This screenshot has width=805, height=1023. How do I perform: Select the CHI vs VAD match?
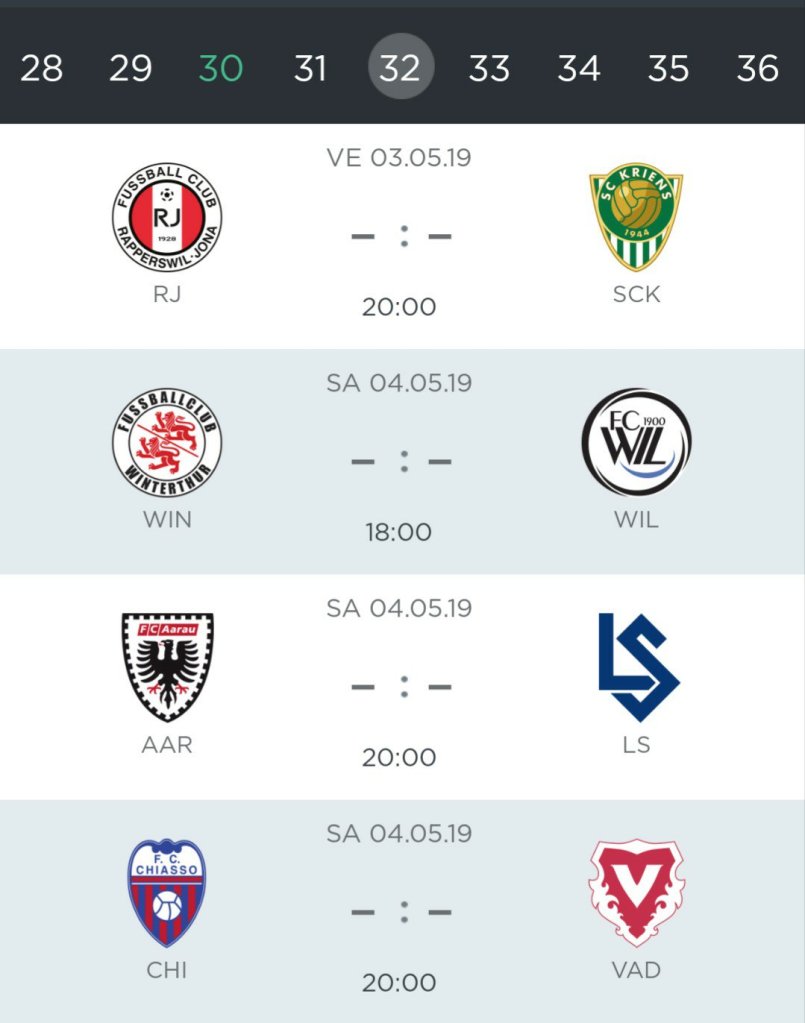[x=400, y=912]
